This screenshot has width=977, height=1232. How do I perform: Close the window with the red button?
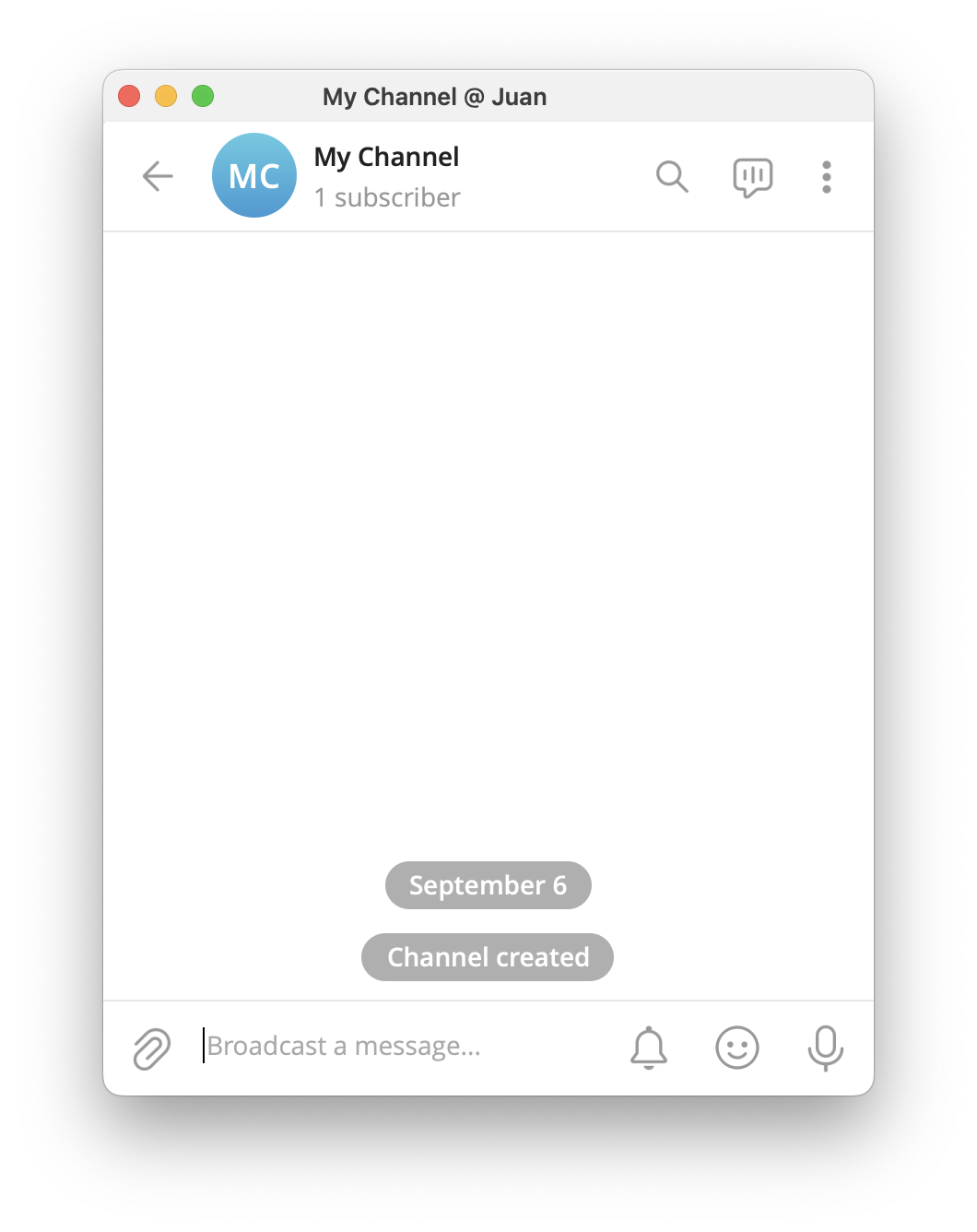point(129,96)
